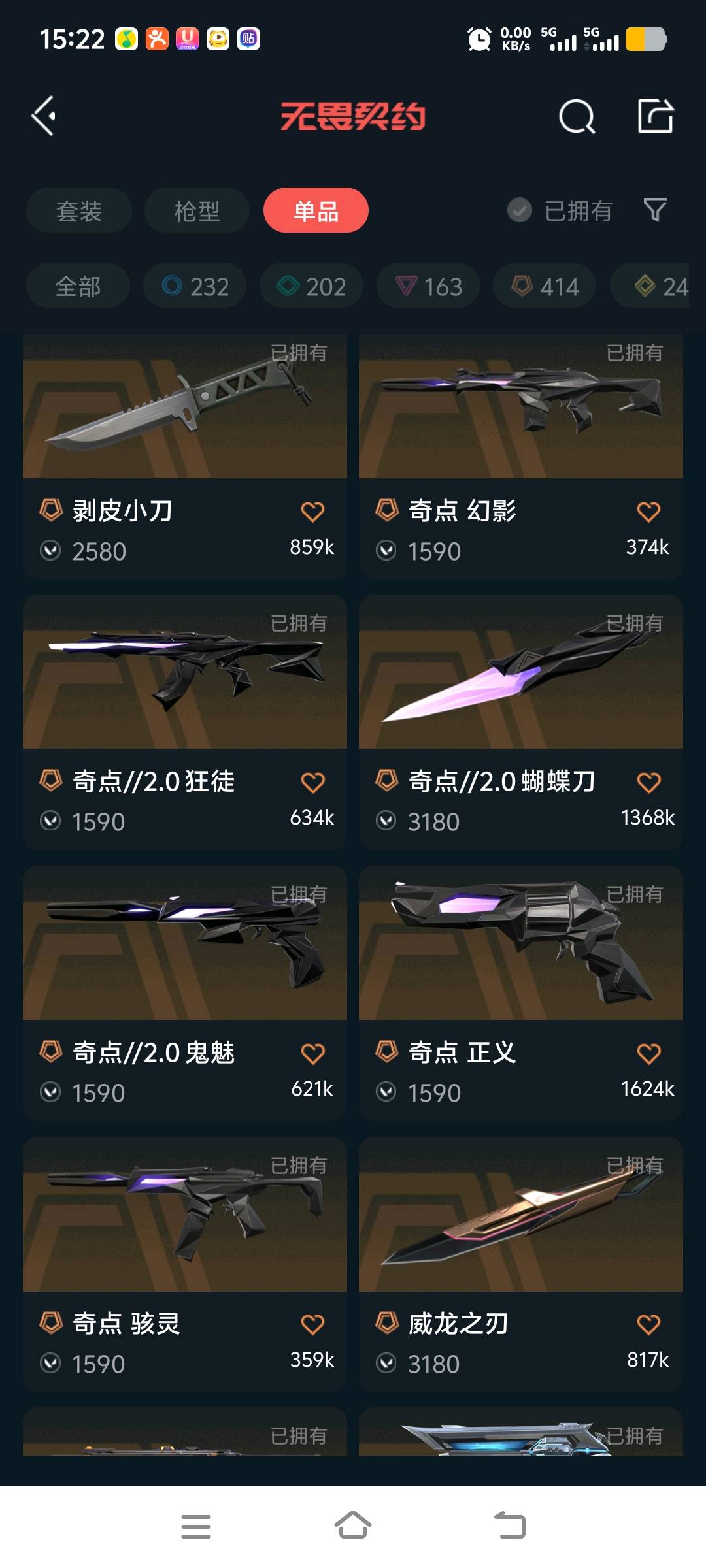706x1568 pixels.
Task: Open the search icon
Action: pyautogui.click(x=577, y=117)
